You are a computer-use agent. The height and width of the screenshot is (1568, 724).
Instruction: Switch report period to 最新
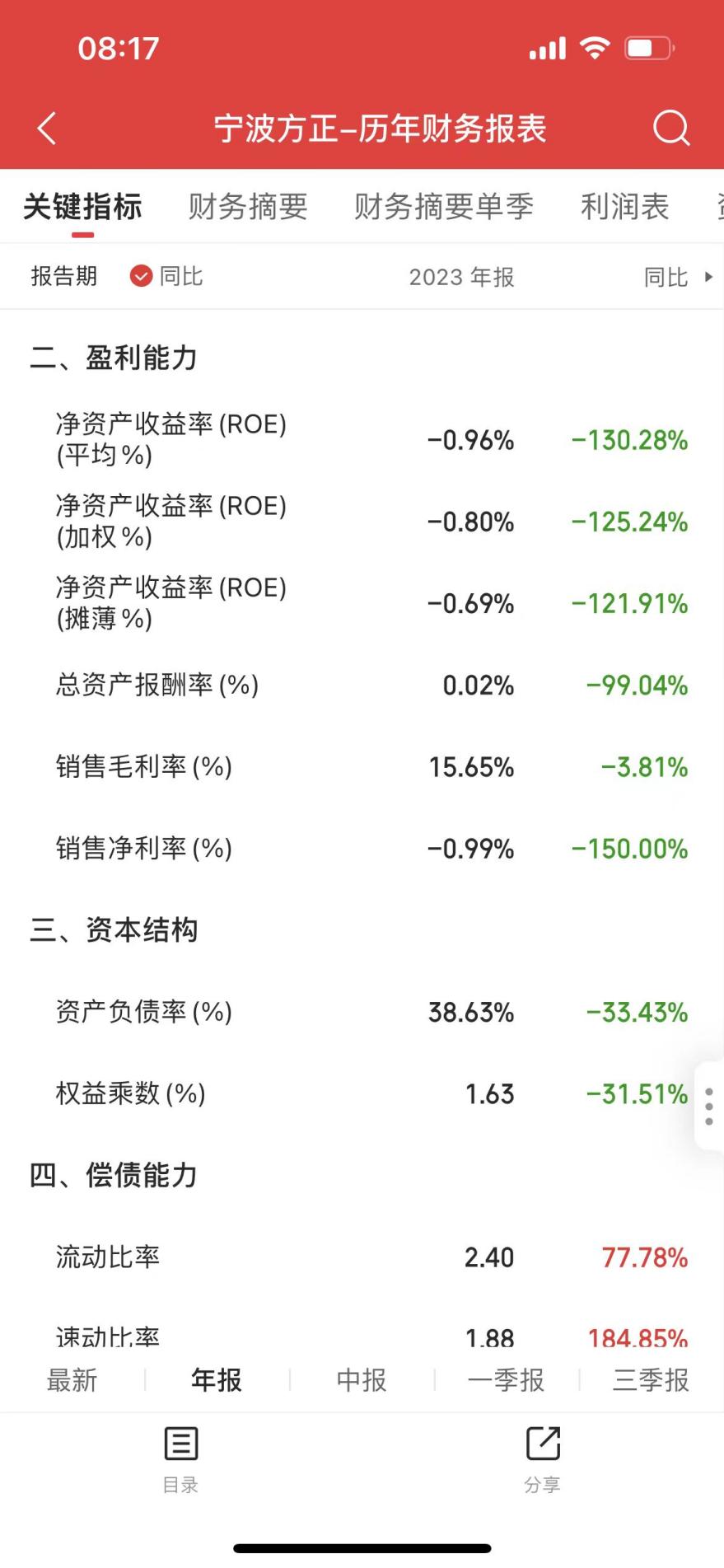pyautogui.click(x=72, y=1379)
